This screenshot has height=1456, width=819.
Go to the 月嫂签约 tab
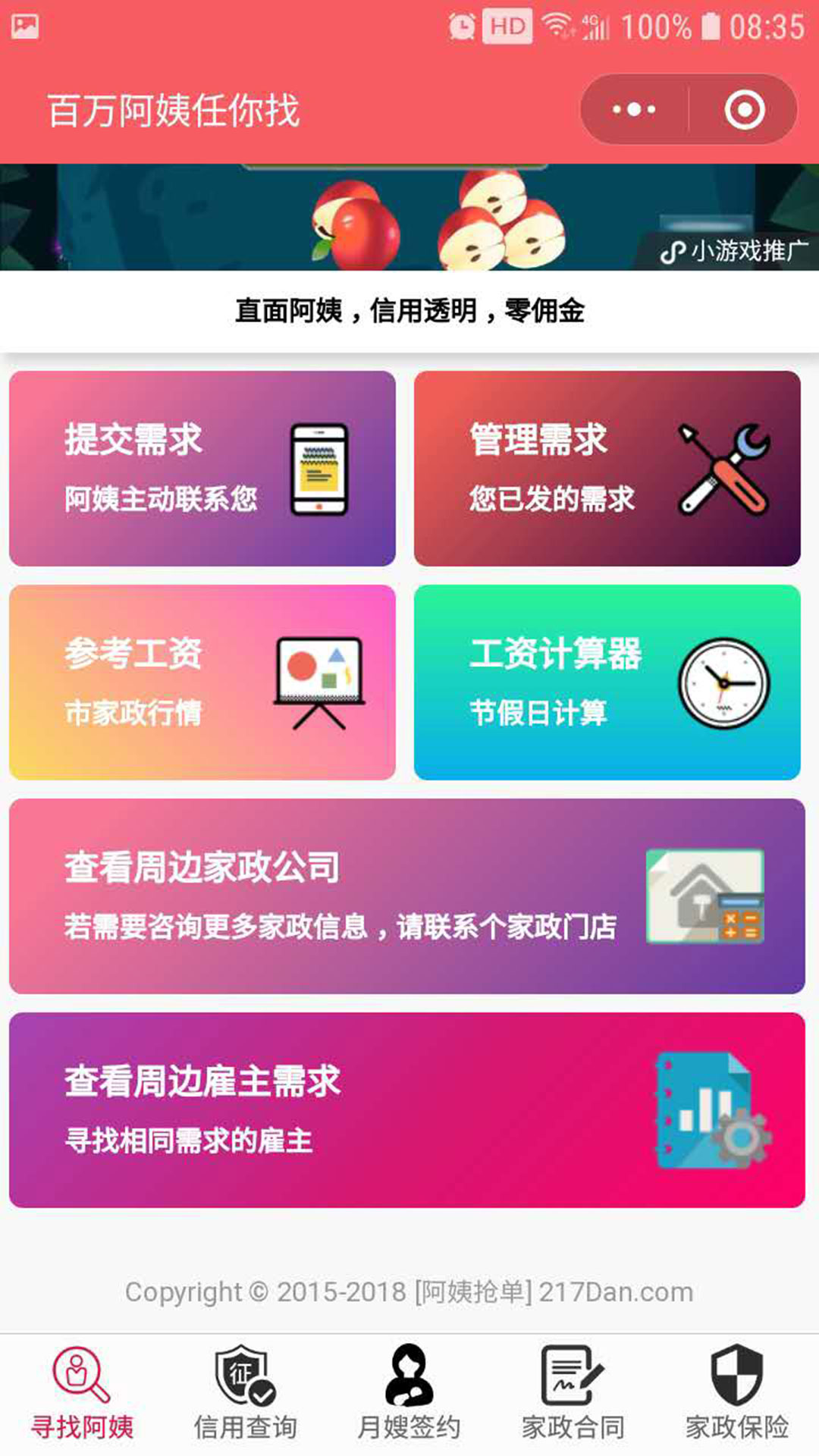[409, 1394]
